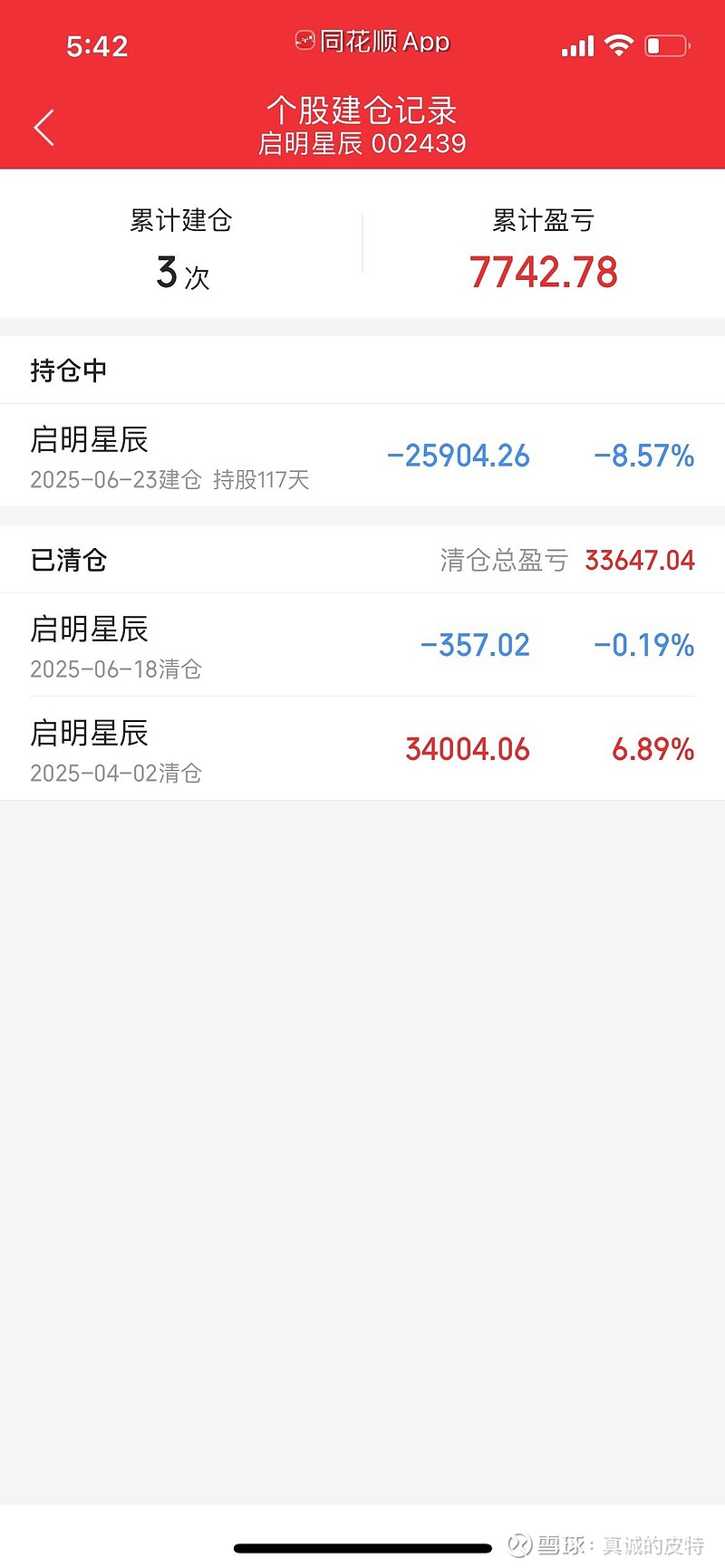Open the holding position opened 2025-06-23
This screenshot has width=725, height=1568.
[x=362, y=456]
